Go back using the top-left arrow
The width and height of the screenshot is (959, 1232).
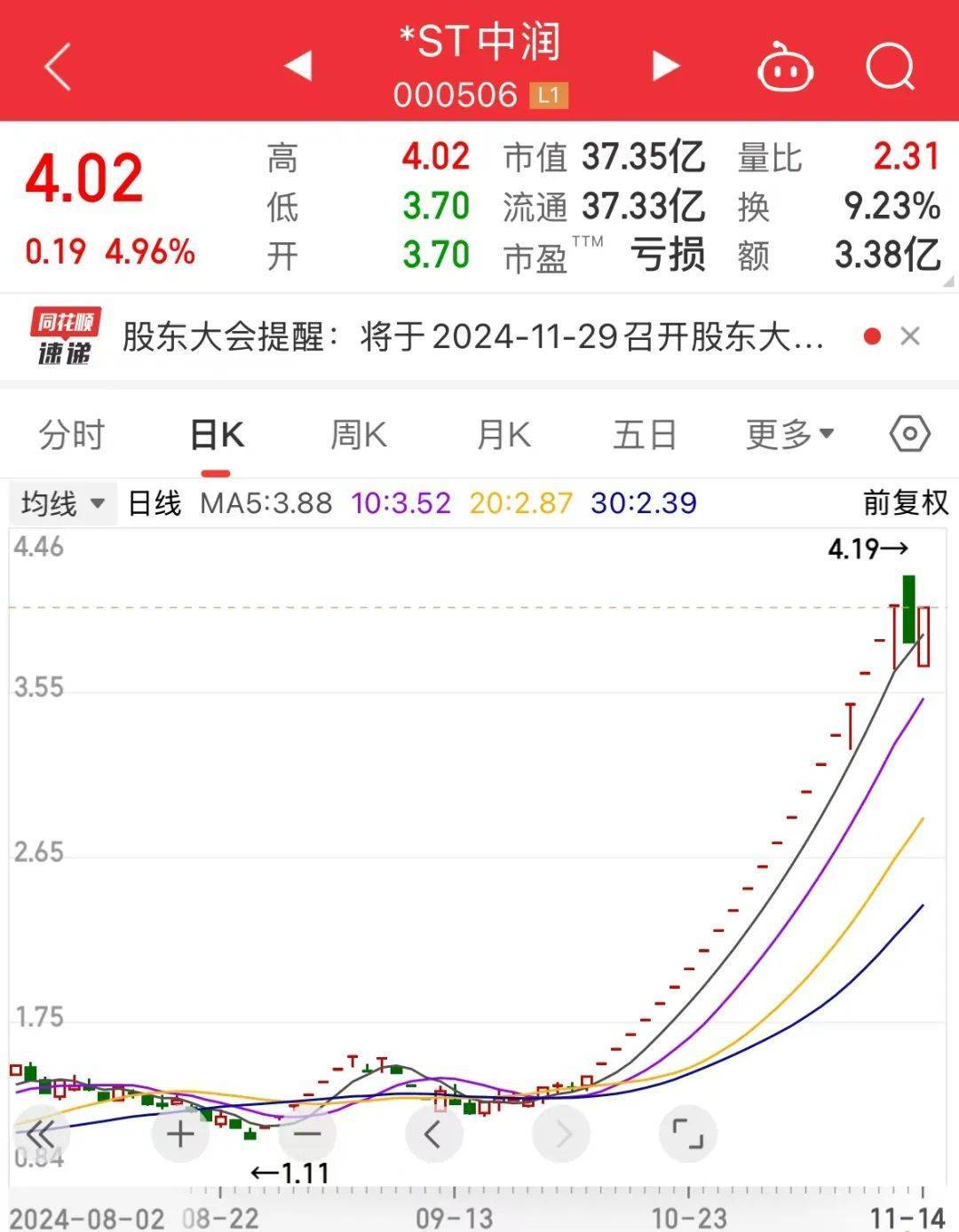(55, 67)
